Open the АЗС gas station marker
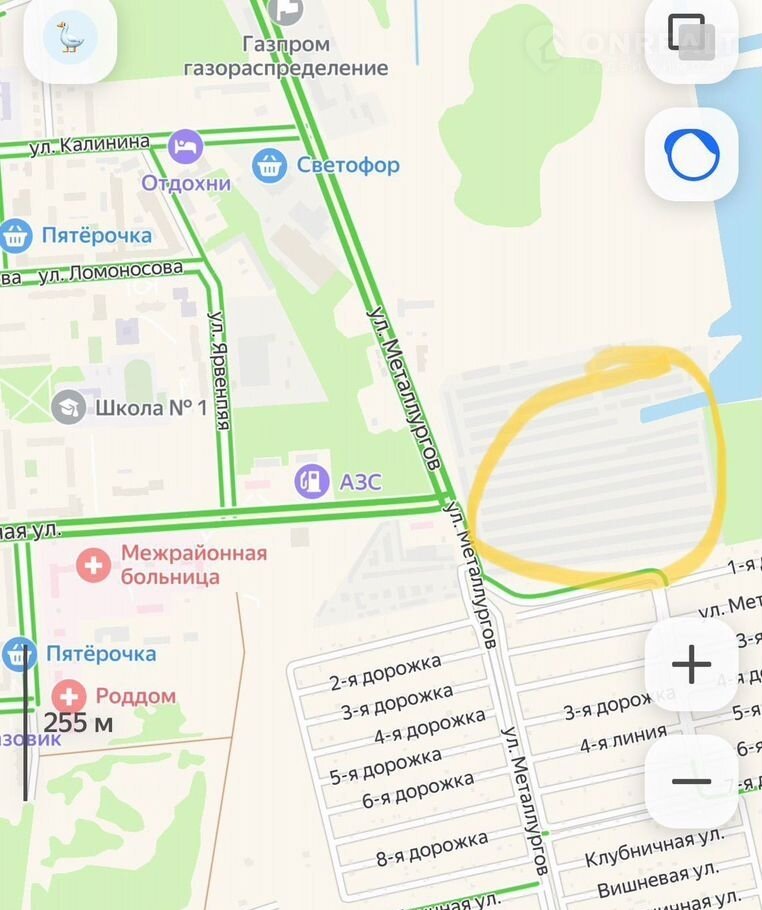This screenshot has height=910, width=762. [312, 481]
